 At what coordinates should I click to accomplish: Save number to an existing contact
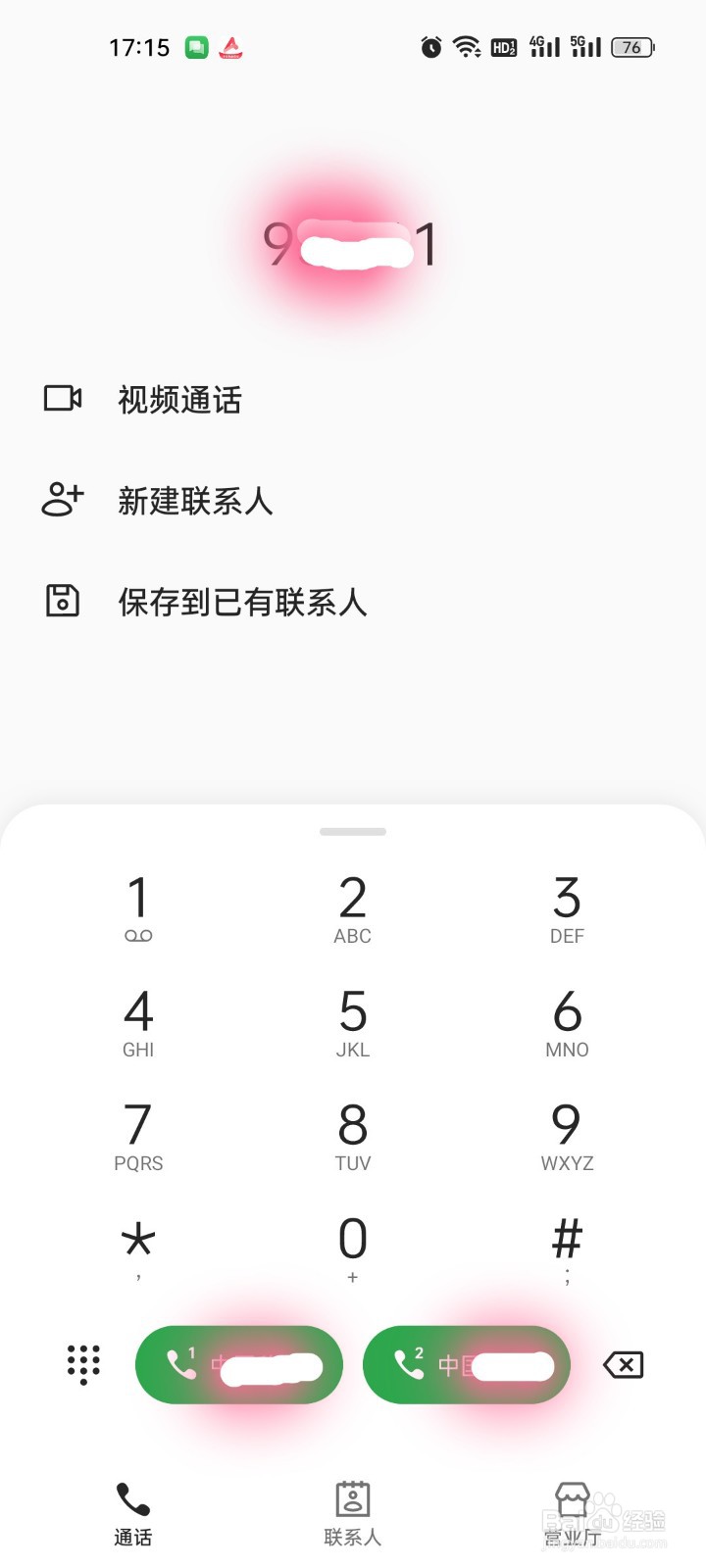[x=241, y=602]
